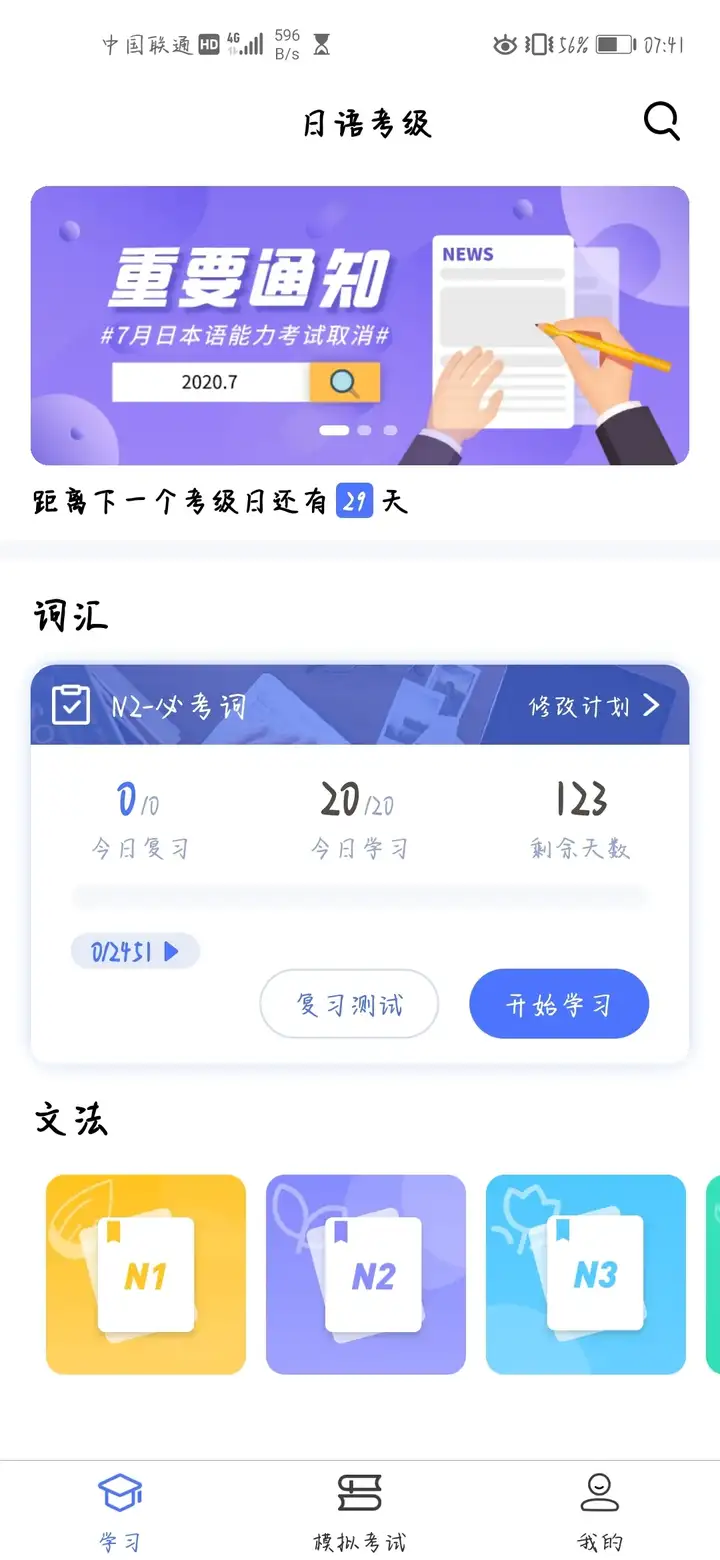
Task: Switch to the 我的 tab
Action: click(600, 1512)
